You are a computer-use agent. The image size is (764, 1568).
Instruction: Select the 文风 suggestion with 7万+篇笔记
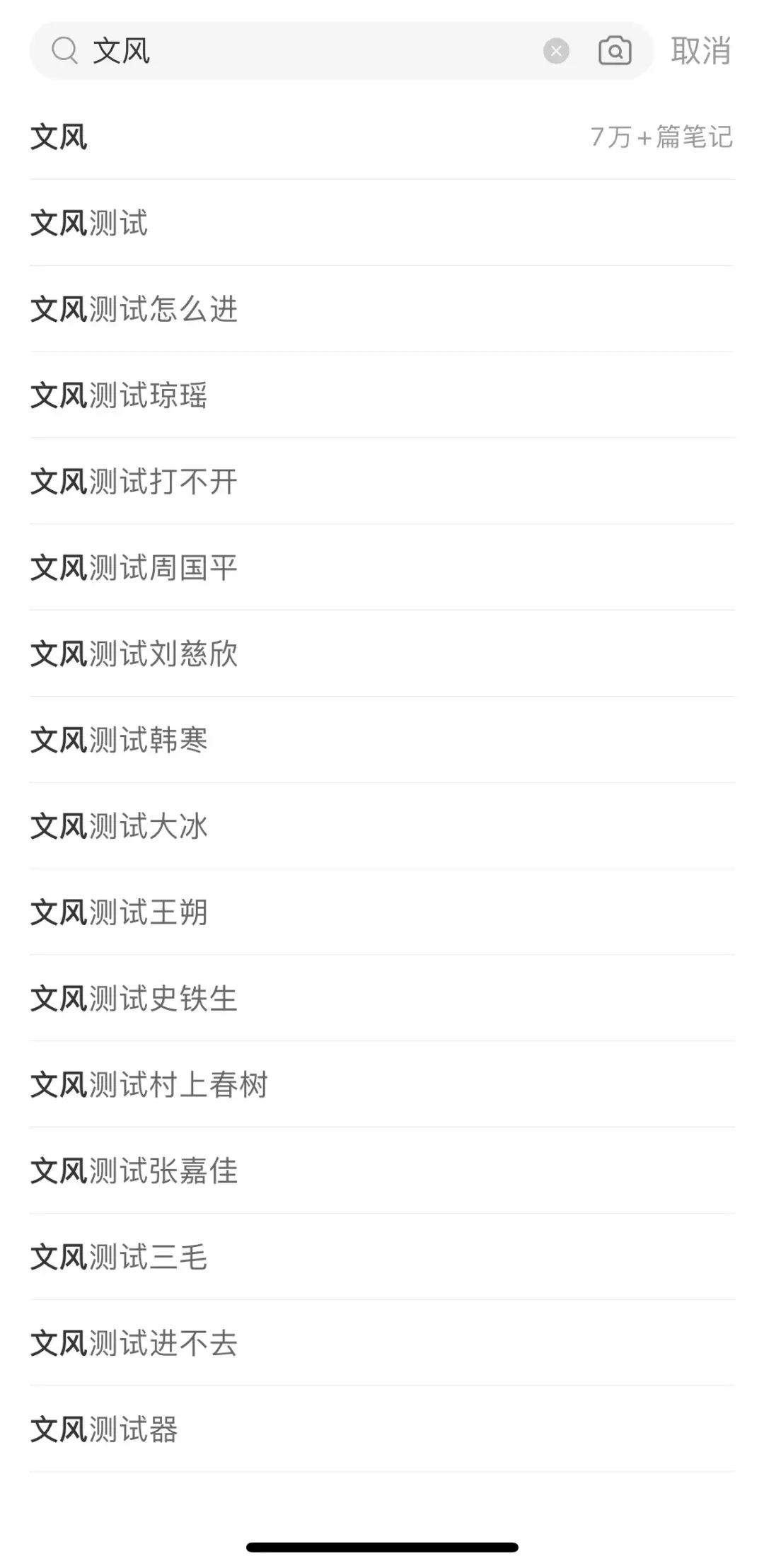[x=382, y=137]
